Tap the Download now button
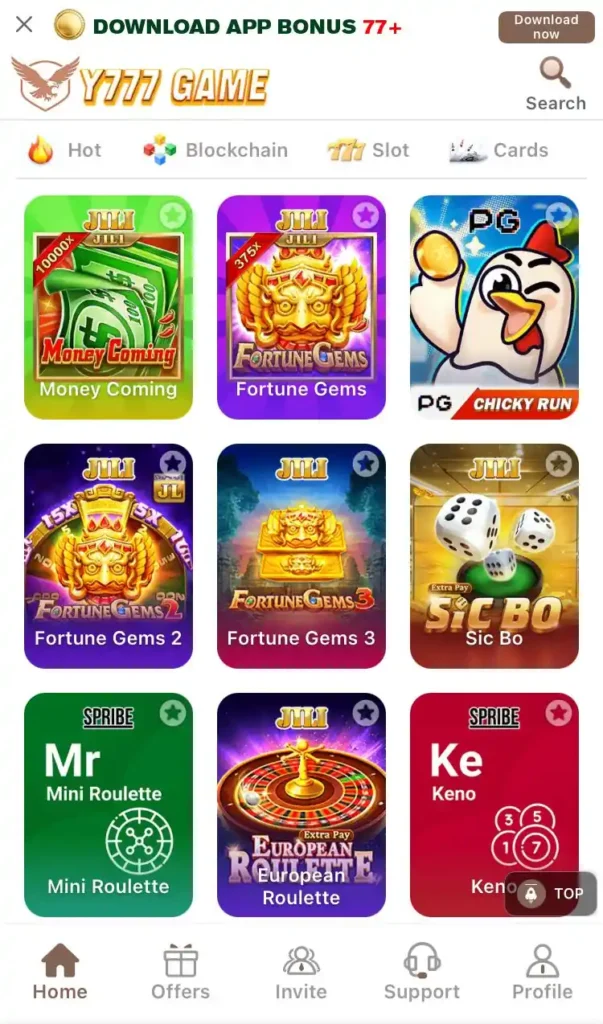This screenshot has width=603, height=1024. coord(546,27)
